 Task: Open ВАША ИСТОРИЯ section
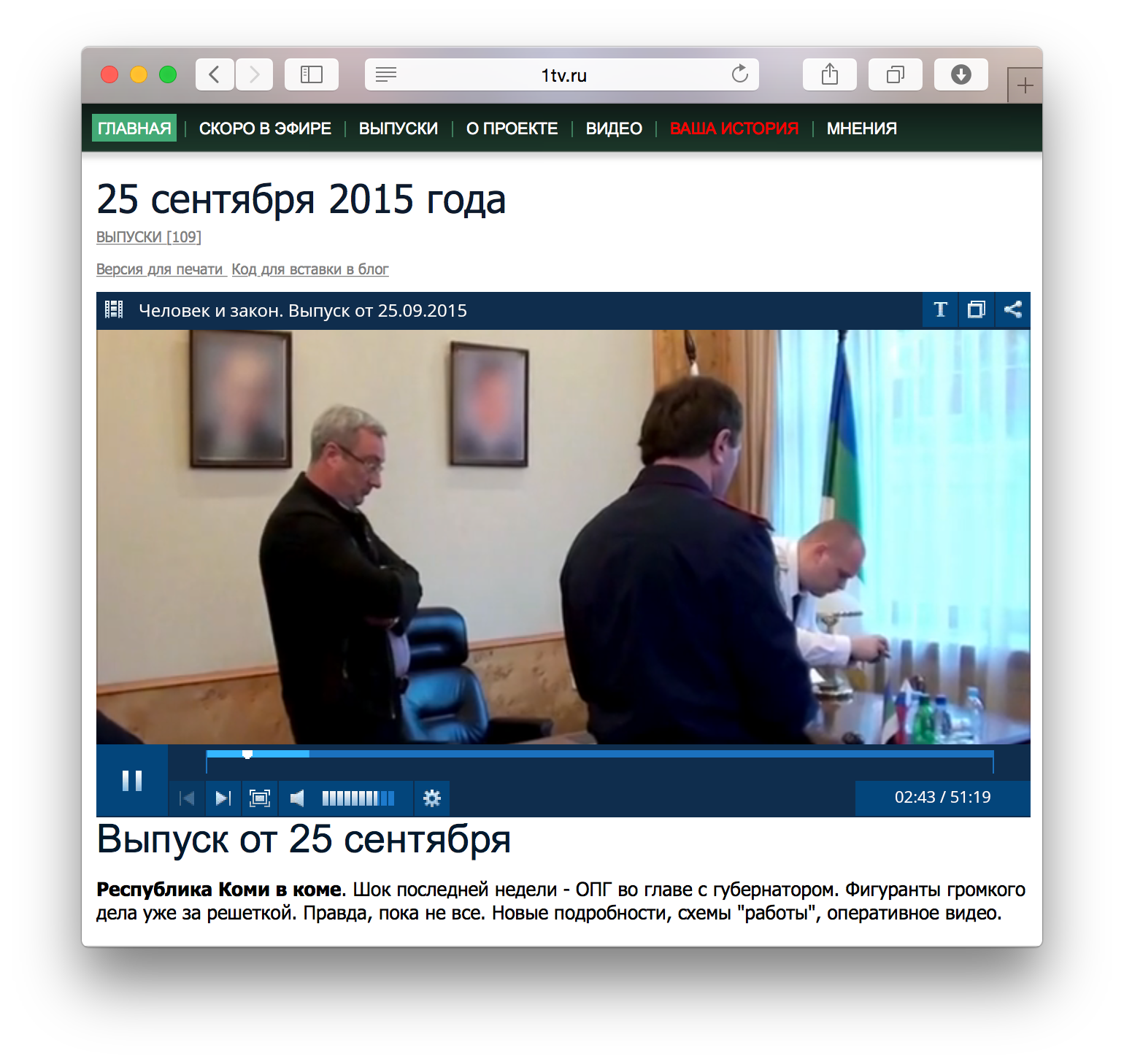click(x=734, y=128)
